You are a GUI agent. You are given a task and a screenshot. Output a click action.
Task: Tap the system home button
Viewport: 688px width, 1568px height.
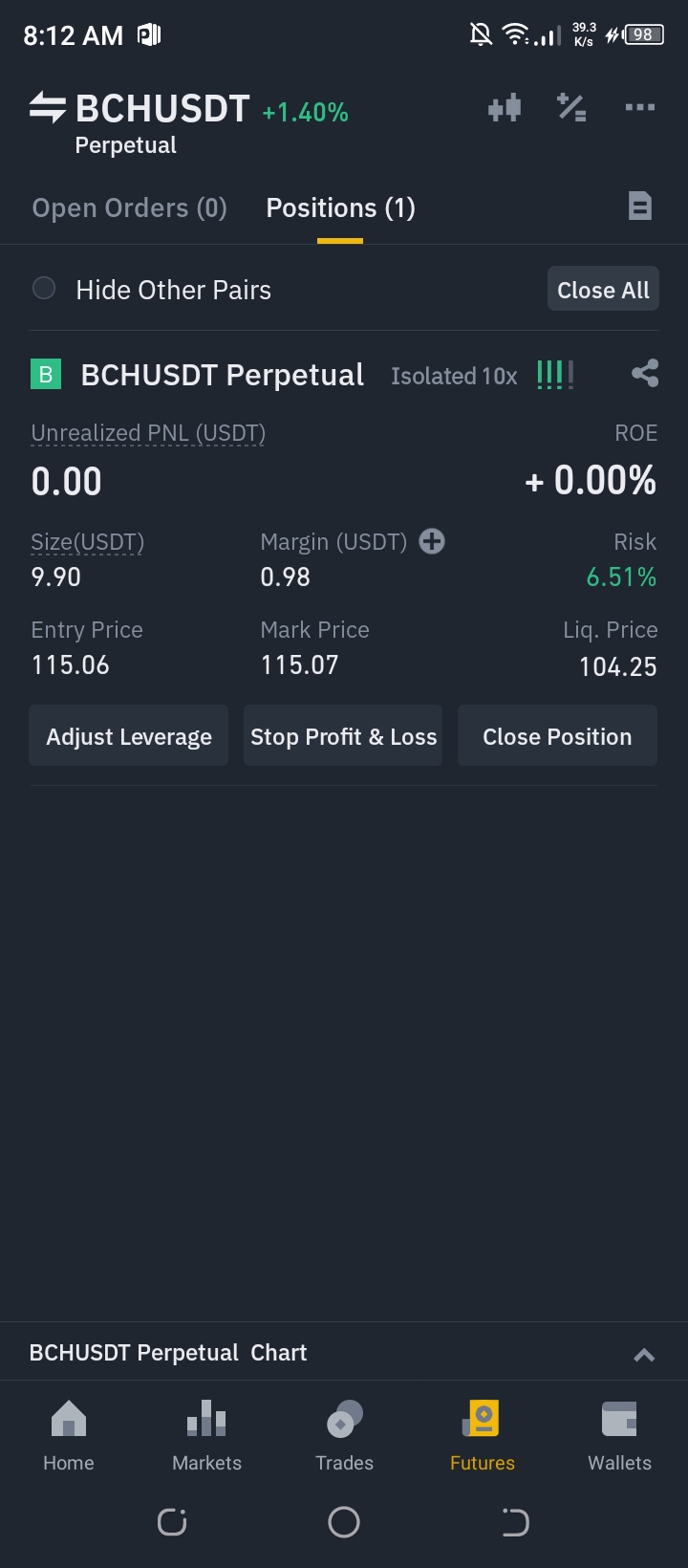[x=344, y=1522]
